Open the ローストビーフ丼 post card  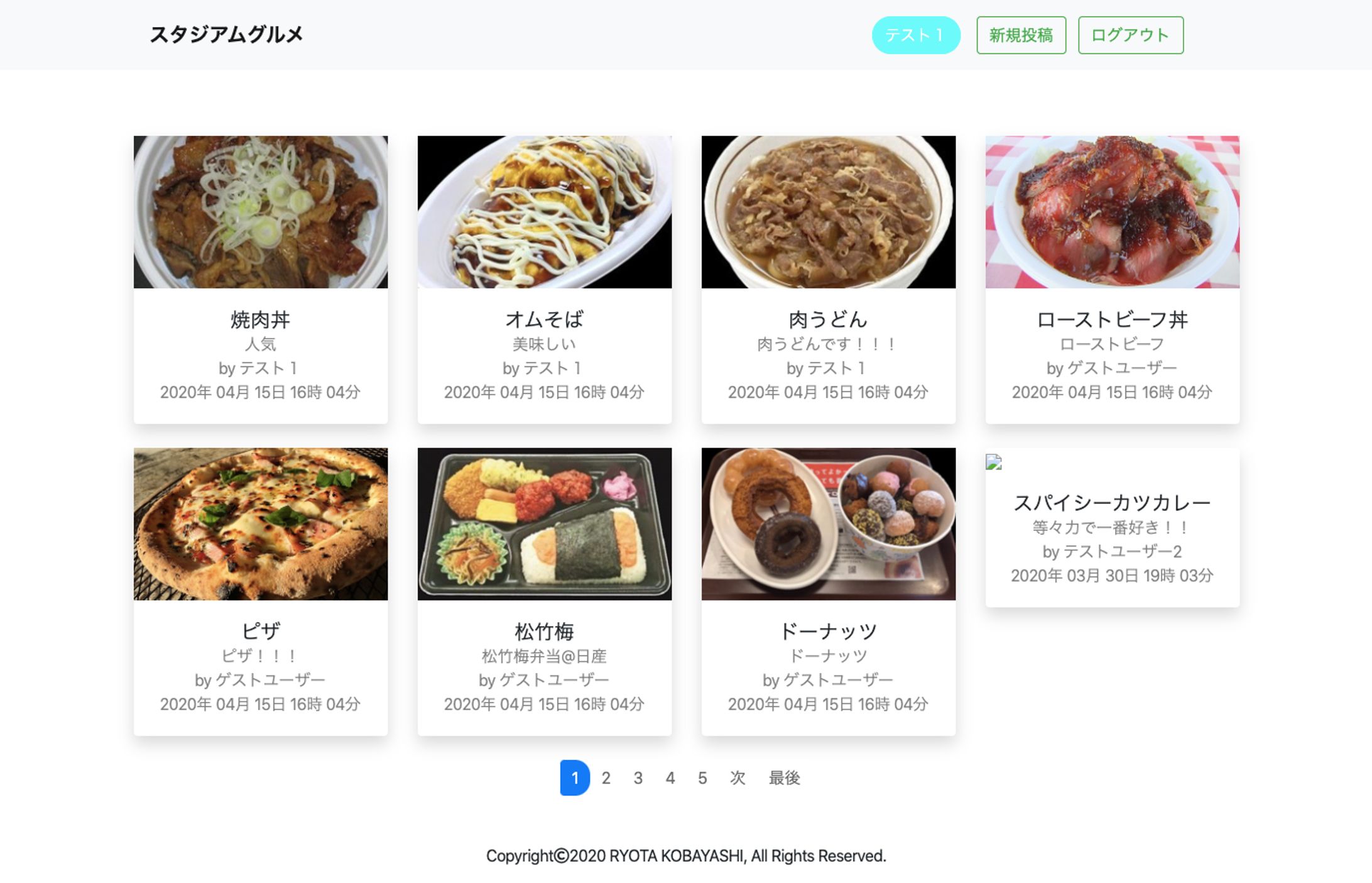click(1112, 279)
